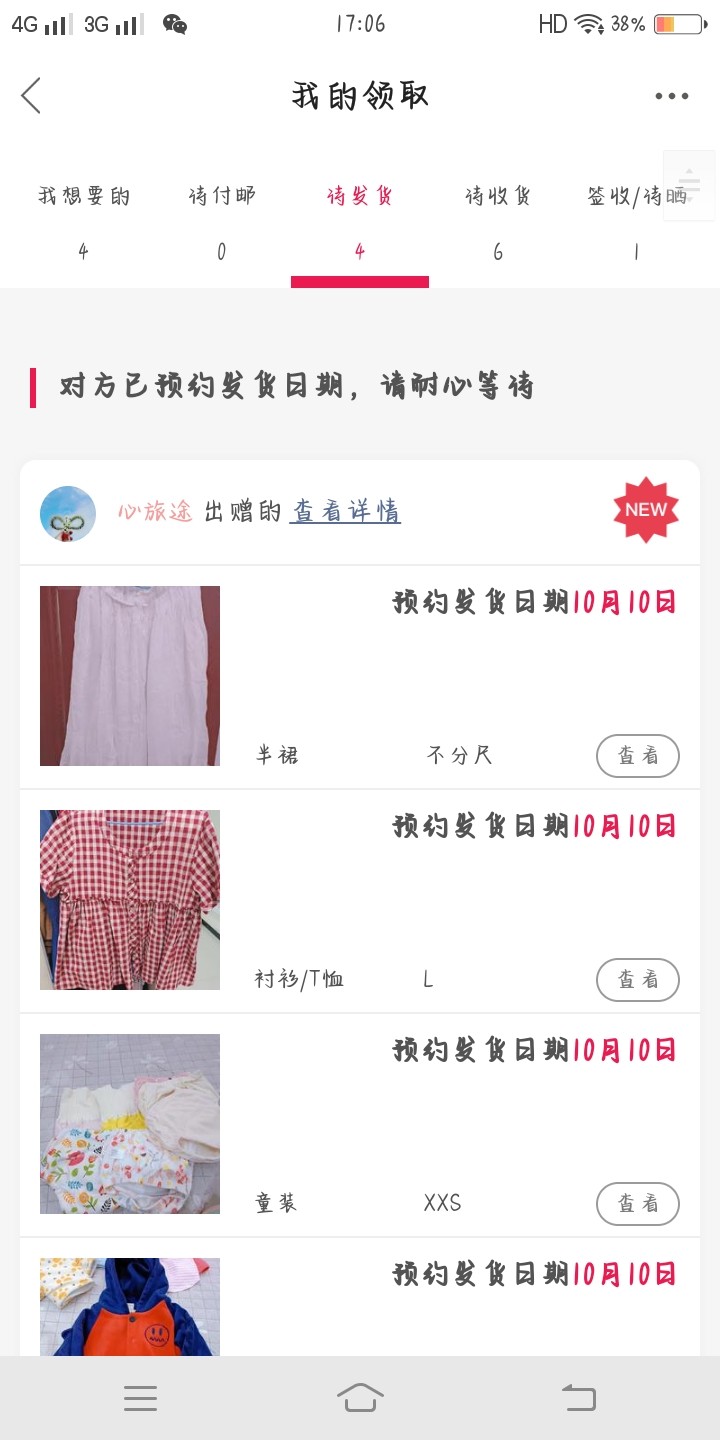Tap the system back button

(579, 1398)
